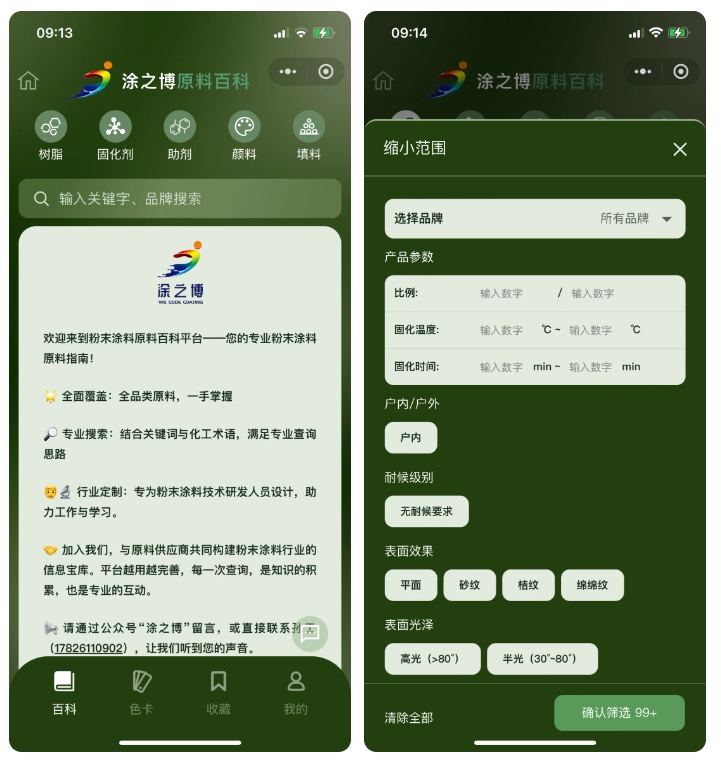721x761 pixels.
Task: Confirm with 确认筛选 99+ button
Action: 619,713
